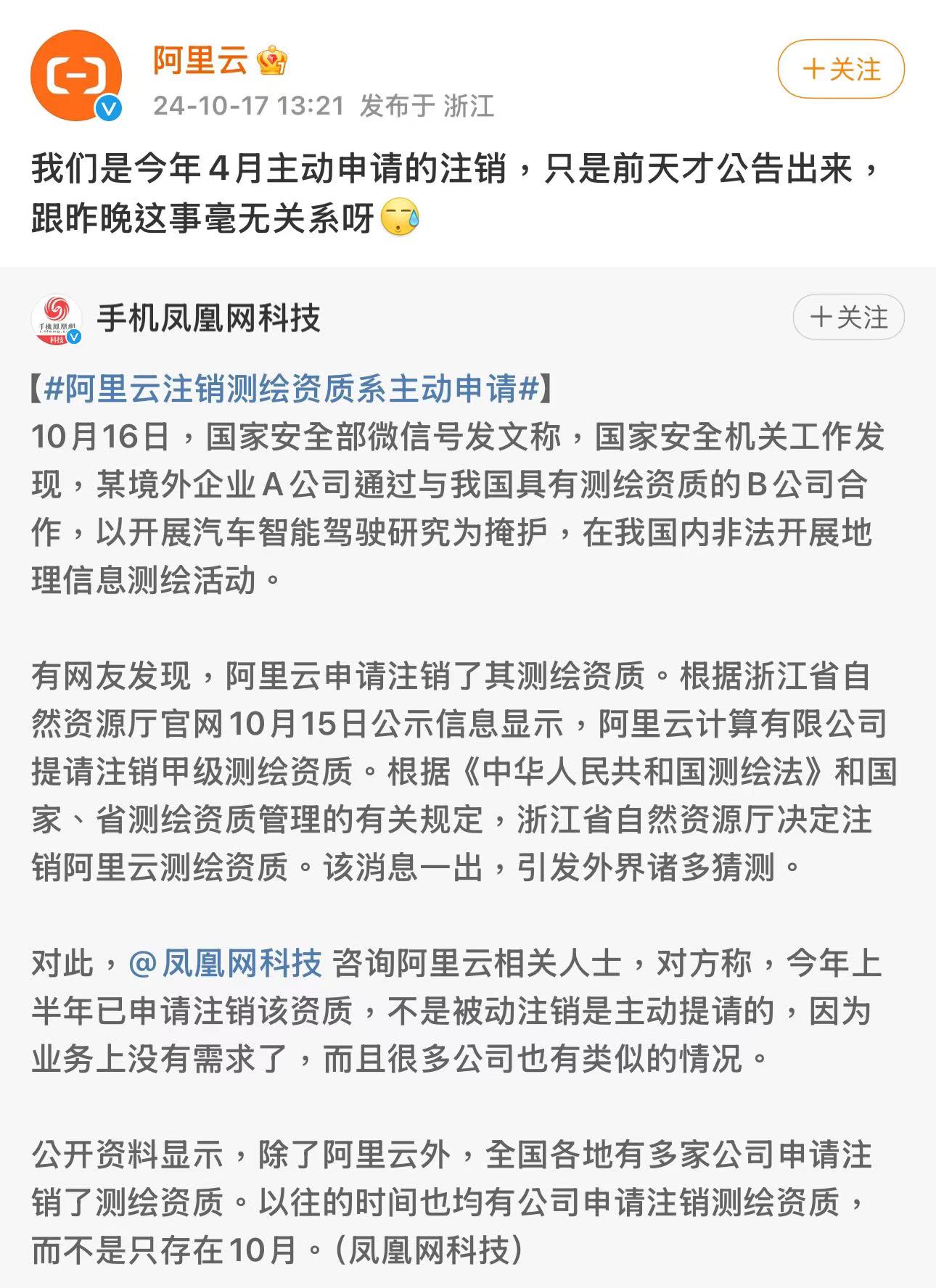This screenshot has height=1288, width=936.
Task: Open the @凤凰网科技 mention
Action: (226, 963)
